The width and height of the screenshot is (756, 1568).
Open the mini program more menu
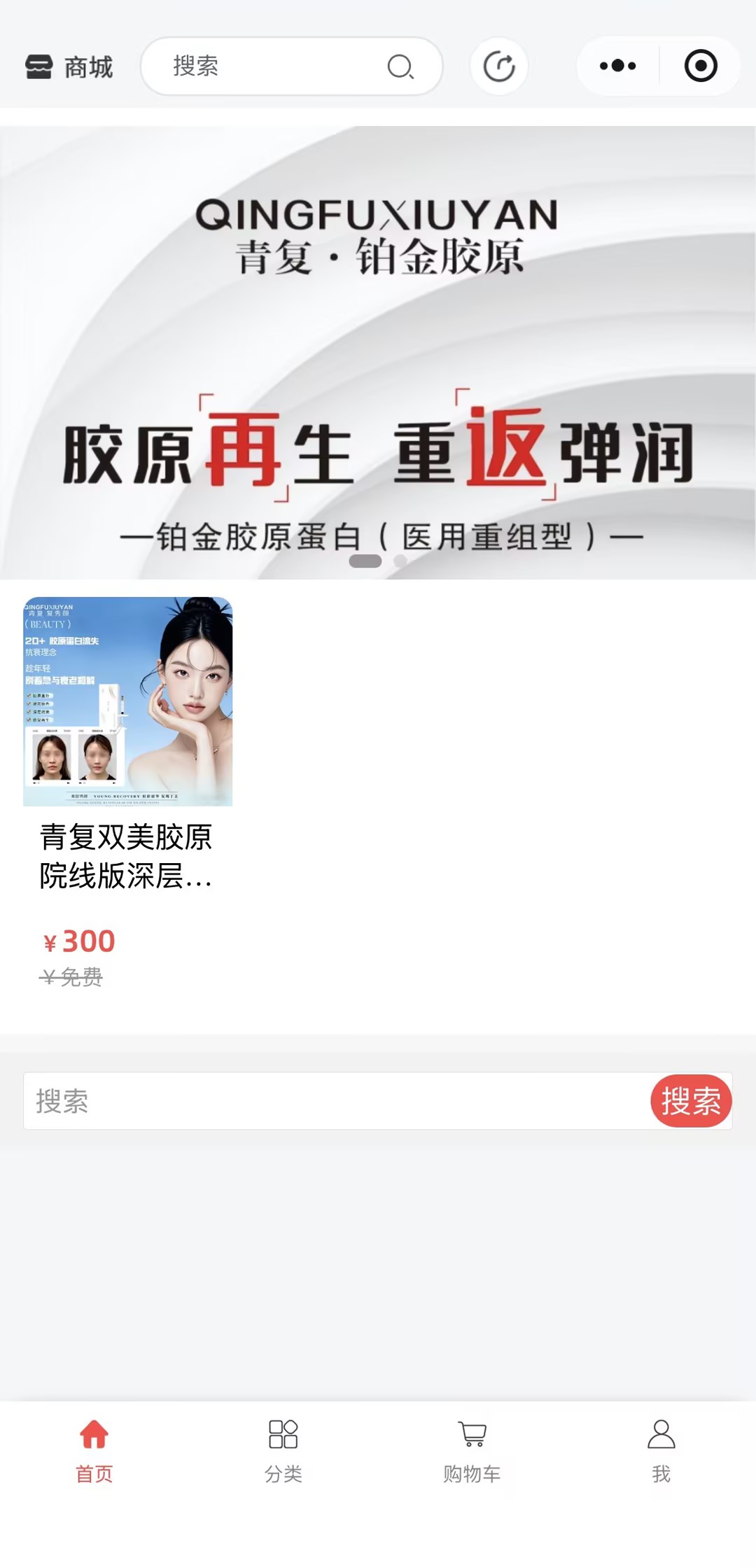pyautogui.click(x=617, y=66)
